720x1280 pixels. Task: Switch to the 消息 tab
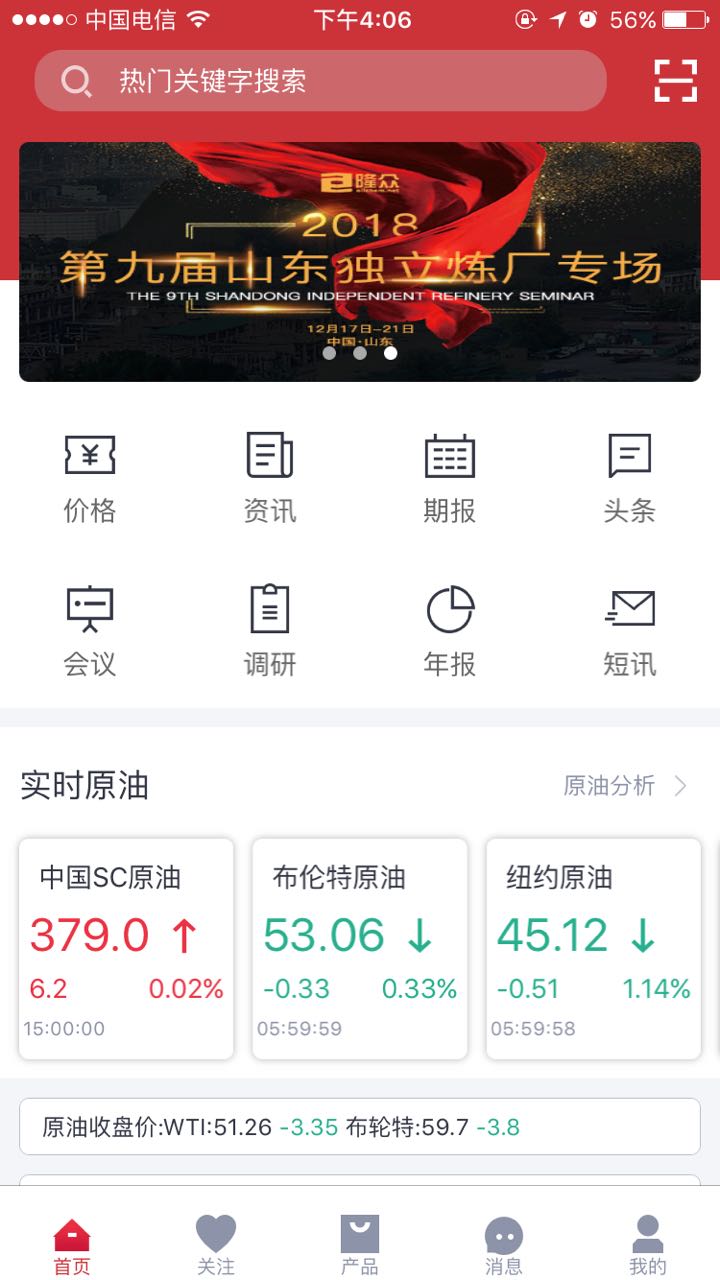(x=504, y=1245)
